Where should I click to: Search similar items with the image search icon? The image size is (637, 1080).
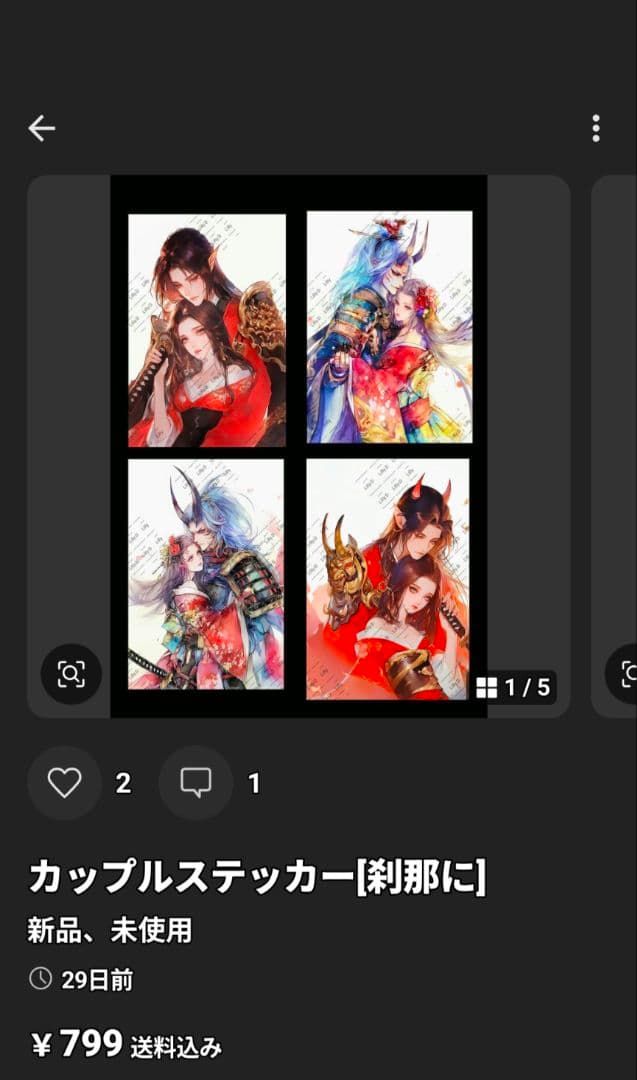click(x=71, y=674)
